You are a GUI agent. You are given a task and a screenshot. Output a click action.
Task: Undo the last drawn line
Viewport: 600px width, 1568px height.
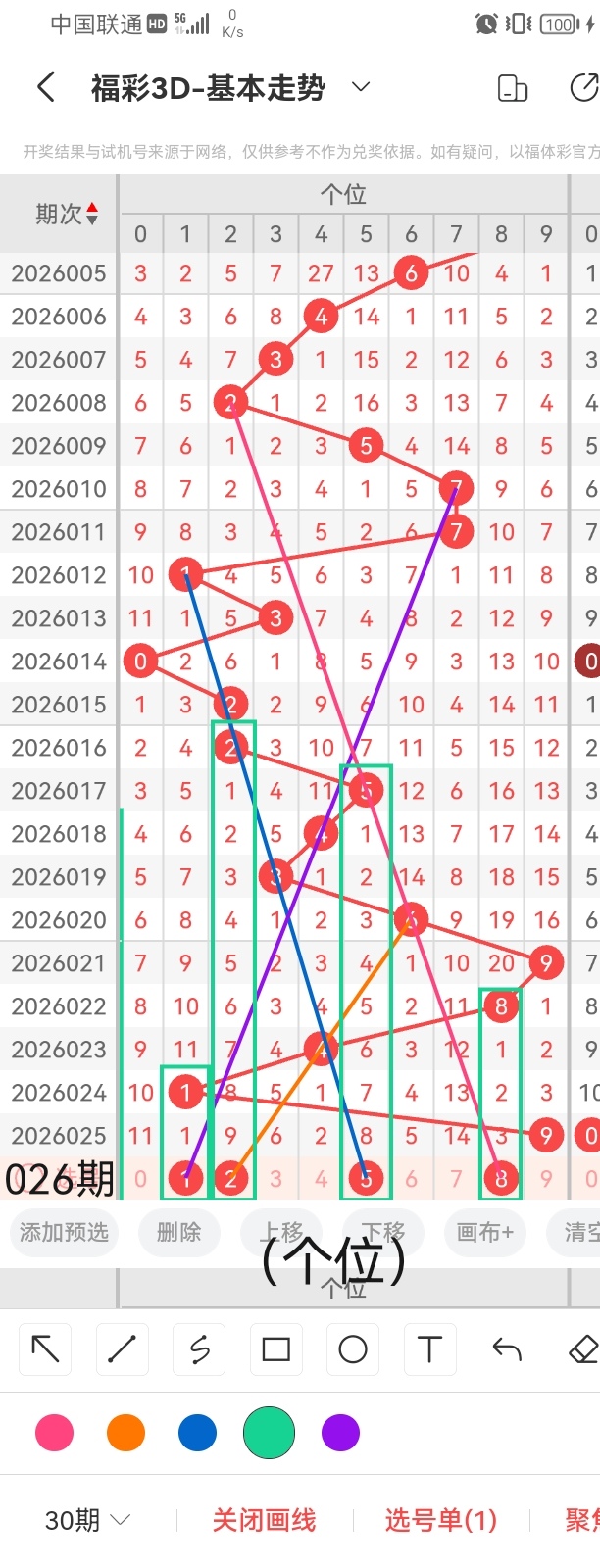507,1349
